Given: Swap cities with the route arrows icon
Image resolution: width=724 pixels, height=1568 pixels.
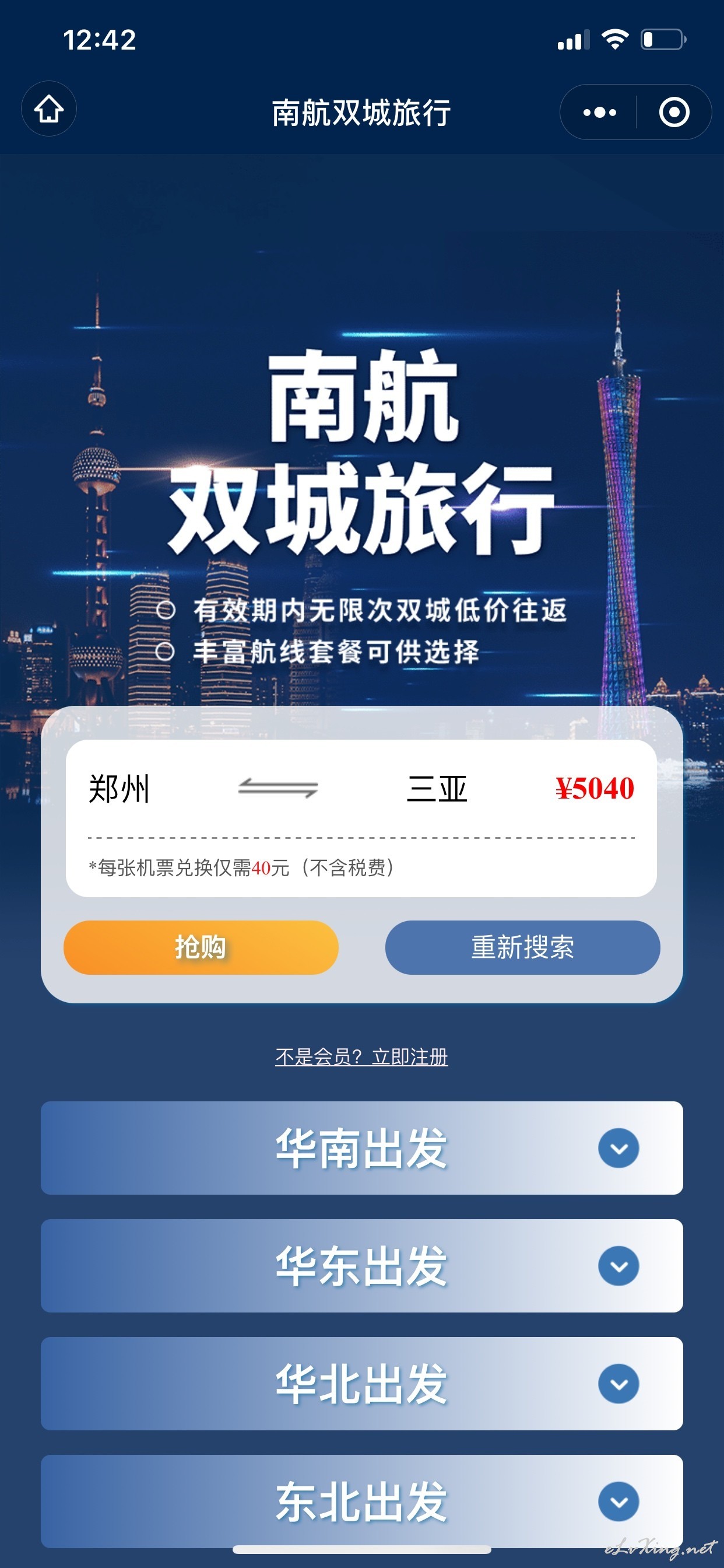Looking at the screenshot, I should point(278,787).
